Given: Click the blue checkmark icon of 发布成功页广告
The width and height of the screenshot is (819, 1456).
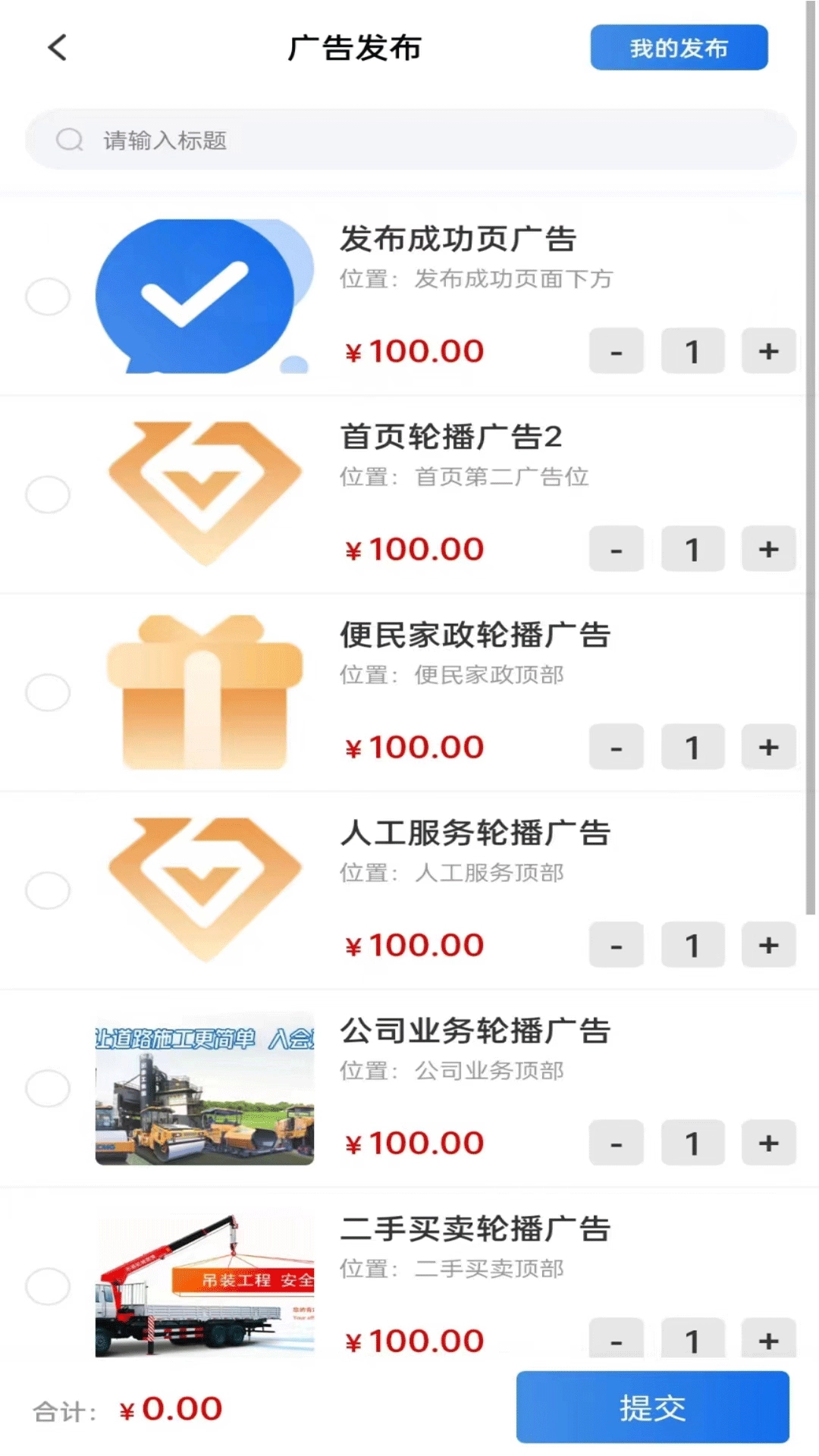Looking at the screenshot, I should pyautogui.click(x=203, y=294).
